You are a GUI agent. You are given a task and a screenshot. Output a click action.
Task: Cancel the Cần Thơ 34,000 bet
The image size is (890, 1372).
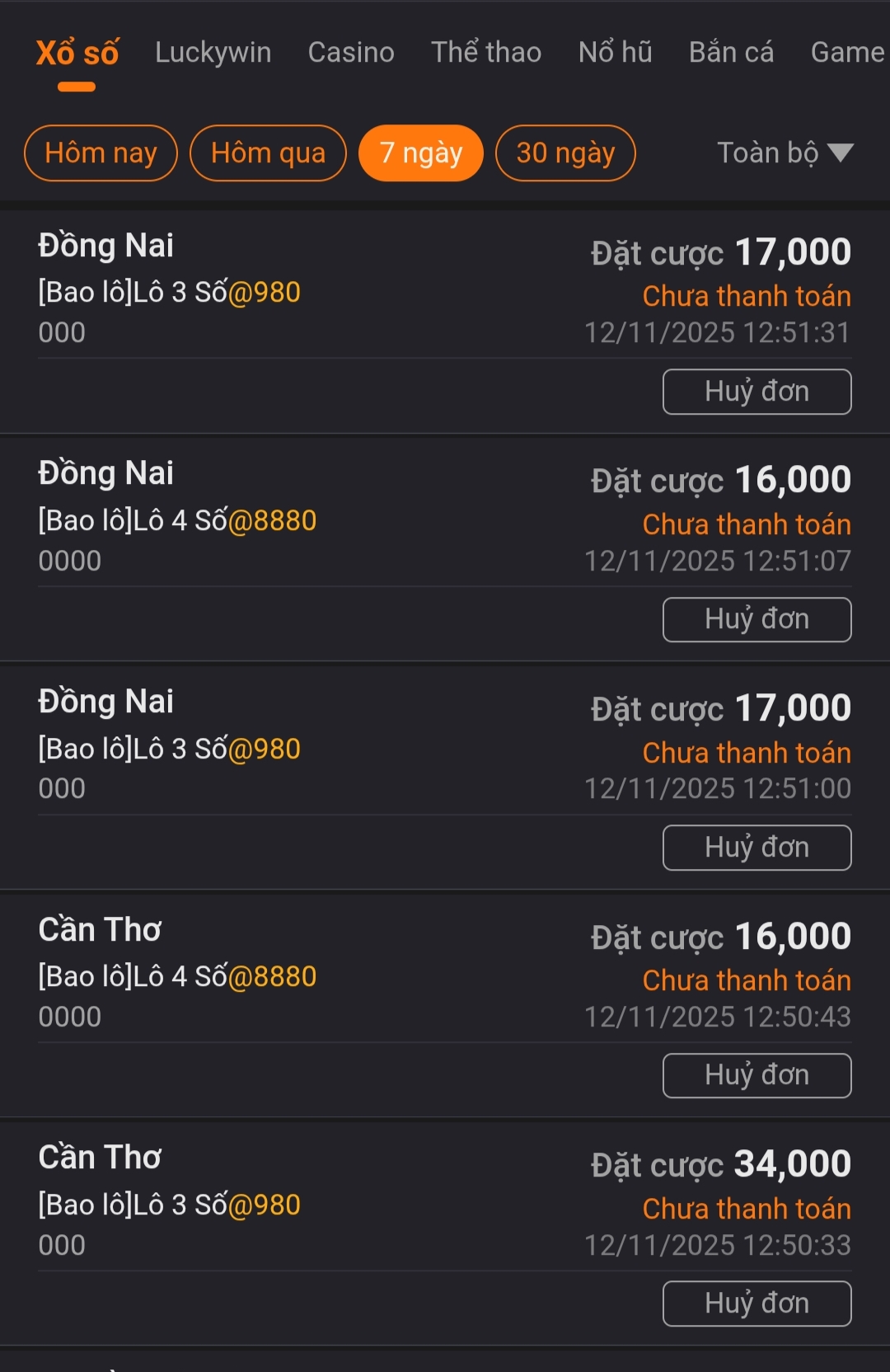click(756, 1304)
